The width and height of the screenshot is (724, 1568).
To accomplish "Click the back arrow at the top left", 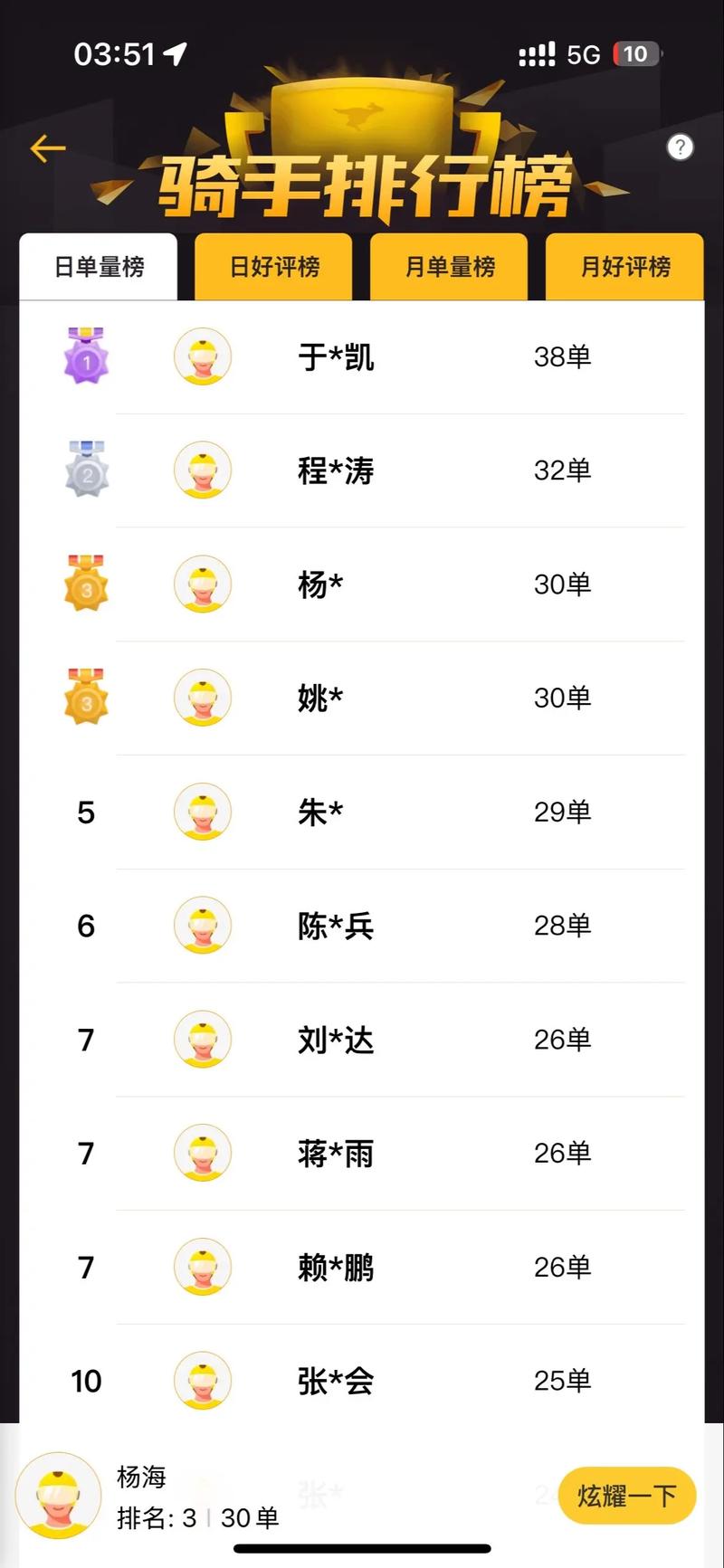I will click(46, 147).
